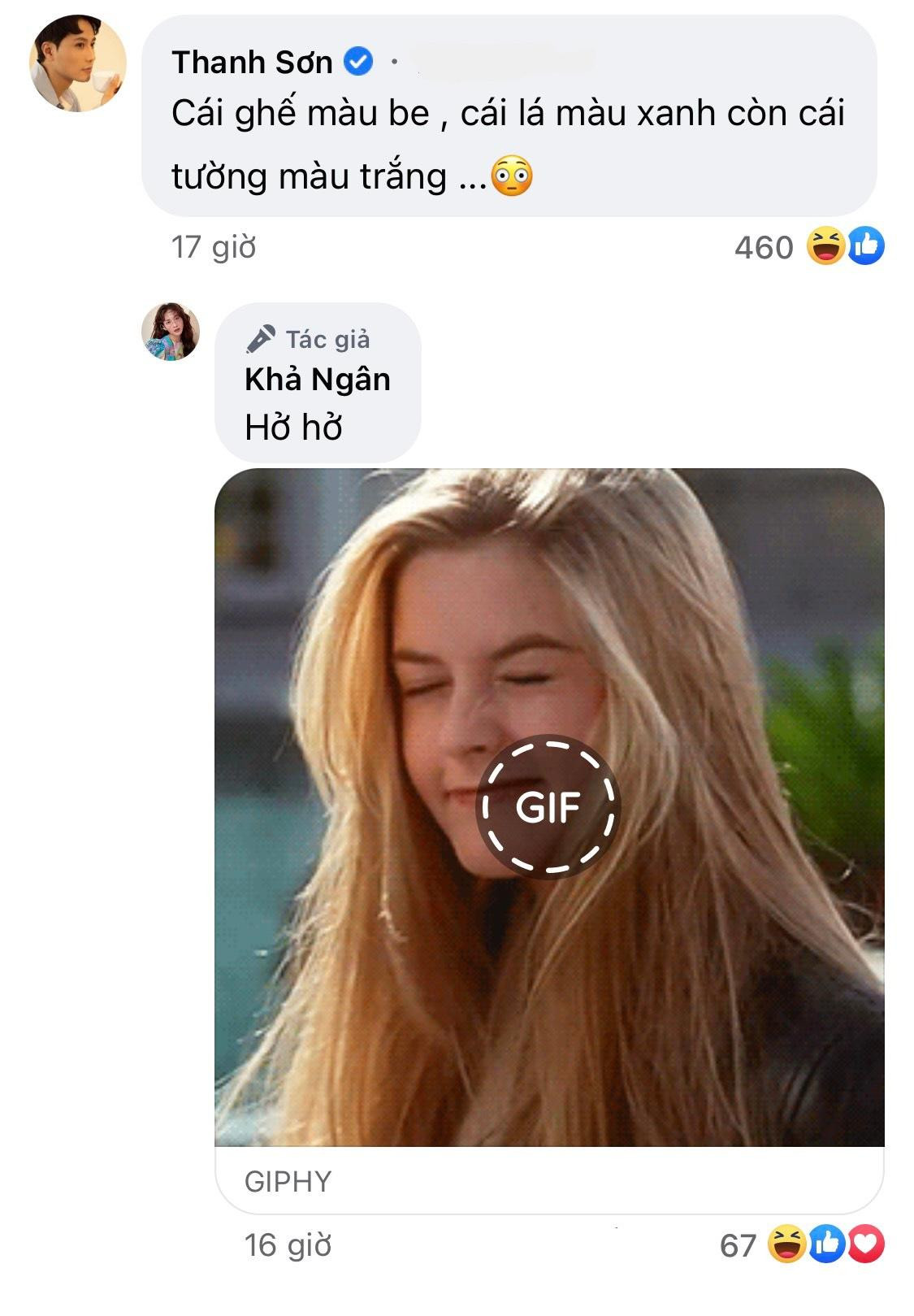The width and height of the screenshot is (914, 1316).
Task: Open Khả Ngân's profile picture
Action: (171, 332)
